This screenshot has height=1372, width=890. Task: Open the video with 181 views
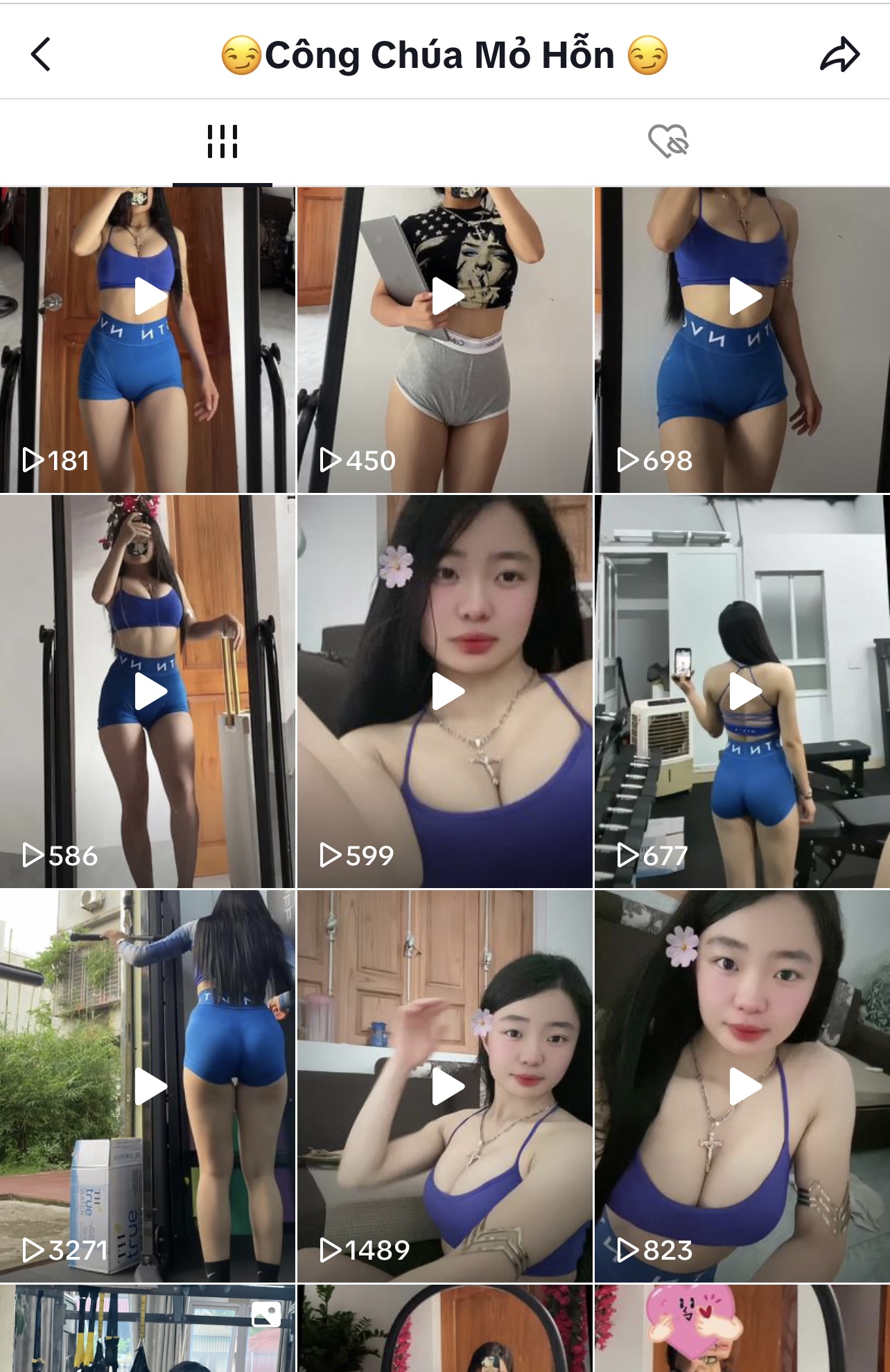(x=148, y=340)
